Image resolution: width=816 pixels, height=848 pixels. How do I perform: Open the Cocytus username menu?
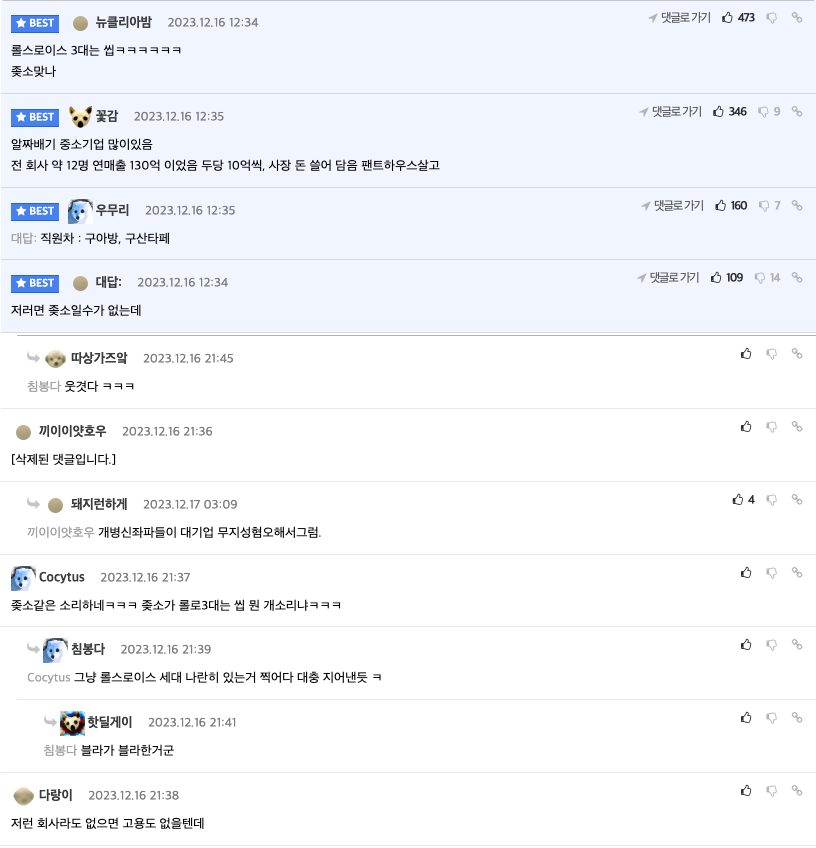62,577
